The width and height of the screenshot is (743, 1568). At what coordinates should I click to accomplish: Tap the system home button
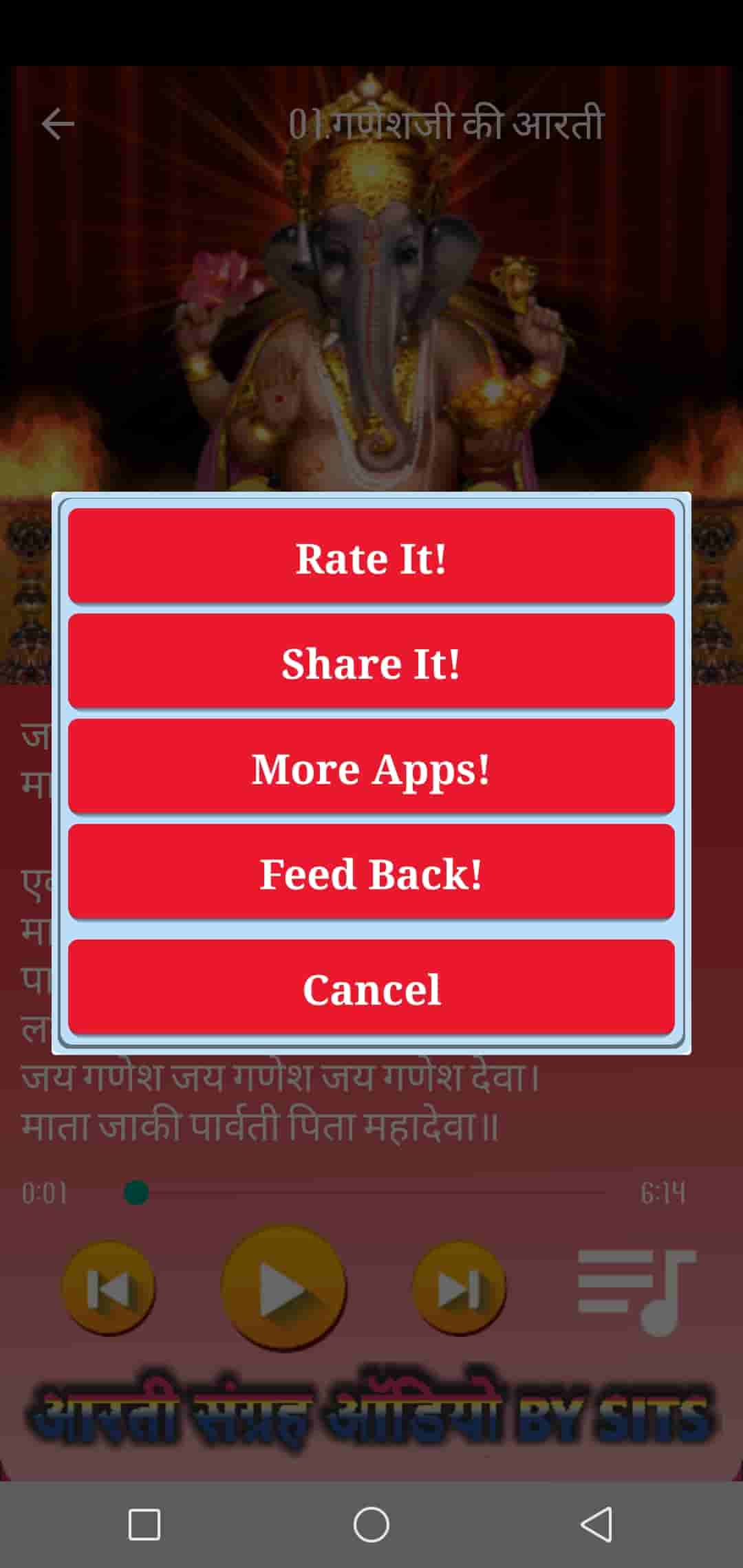(371, 1525)
